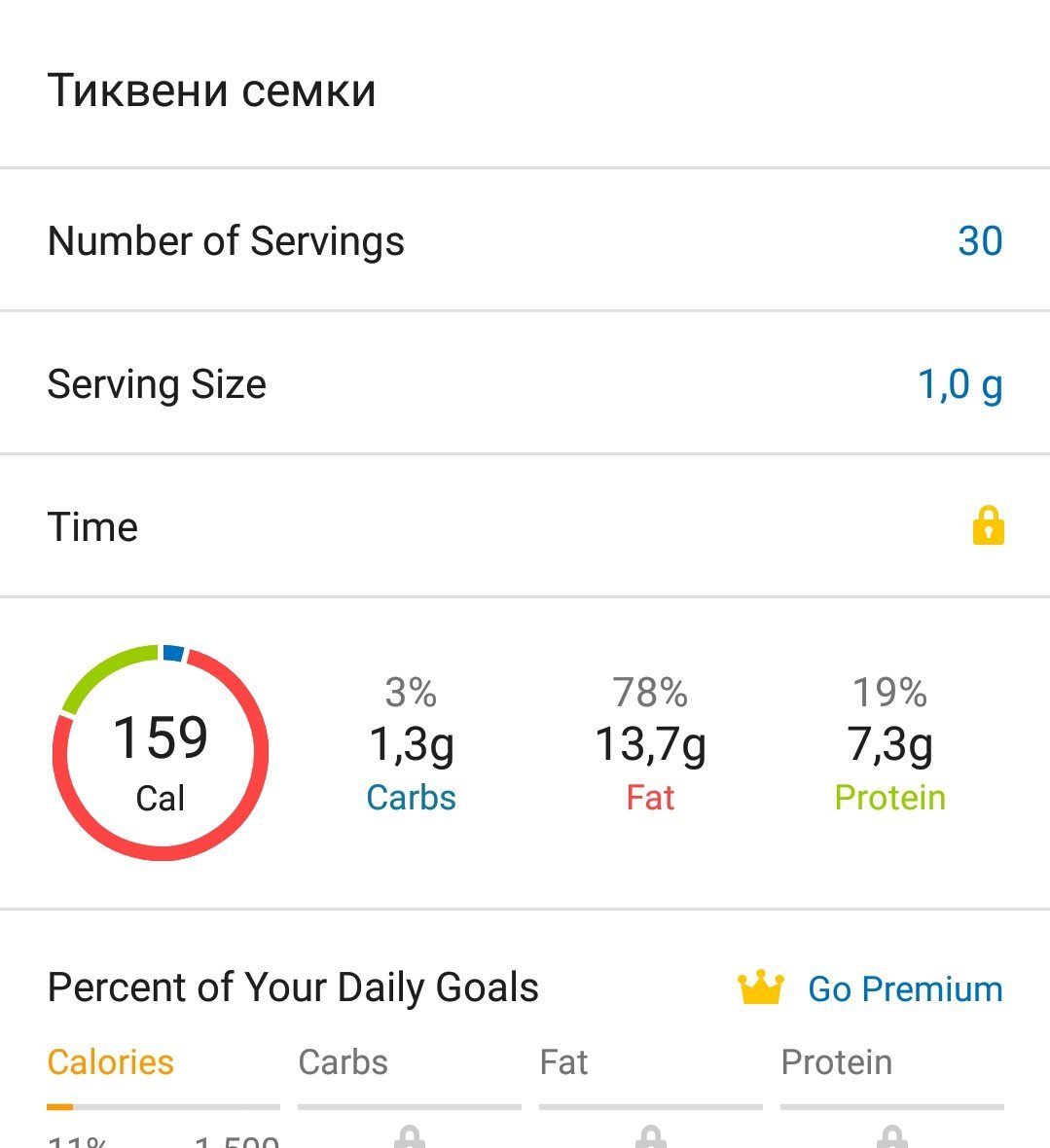Tap the Go Premium link
Viewport: 1050px width, 1148px height.
[904, 988]
